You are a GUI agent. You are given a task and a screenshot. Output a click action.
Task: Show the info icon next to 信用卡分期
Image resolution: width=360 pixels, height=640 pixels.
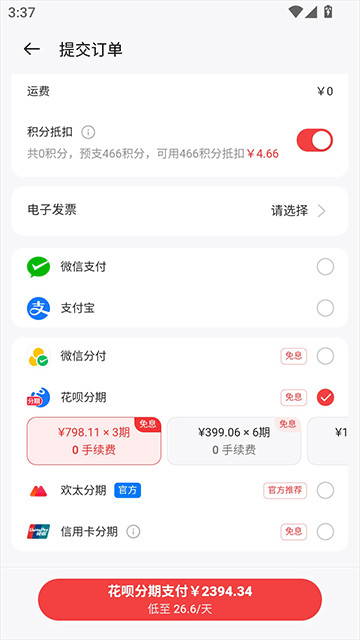click(133, 532)
